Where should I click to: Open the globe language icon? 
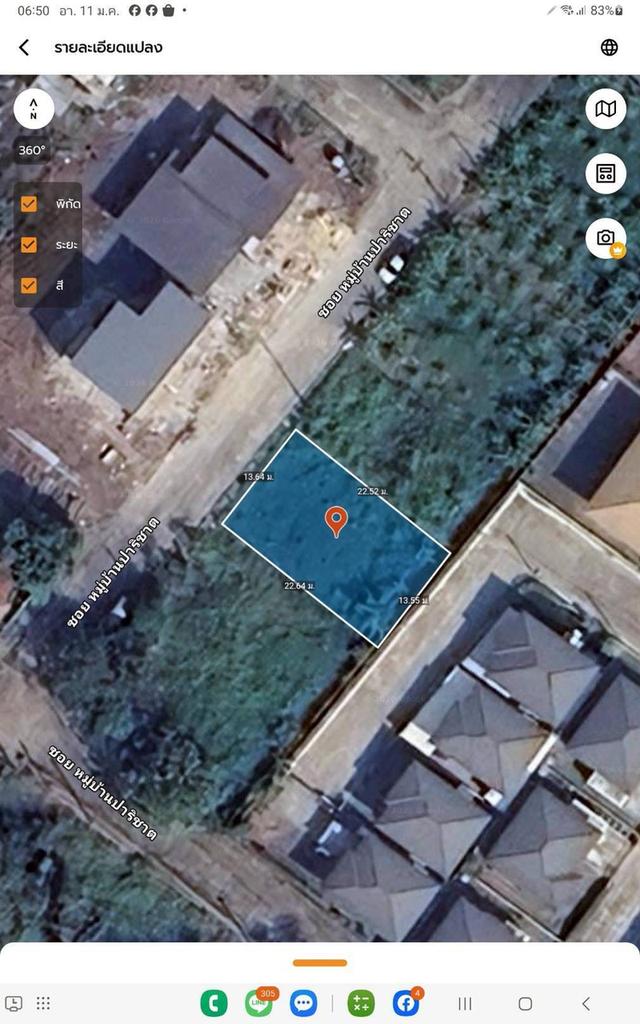point(609,48)
